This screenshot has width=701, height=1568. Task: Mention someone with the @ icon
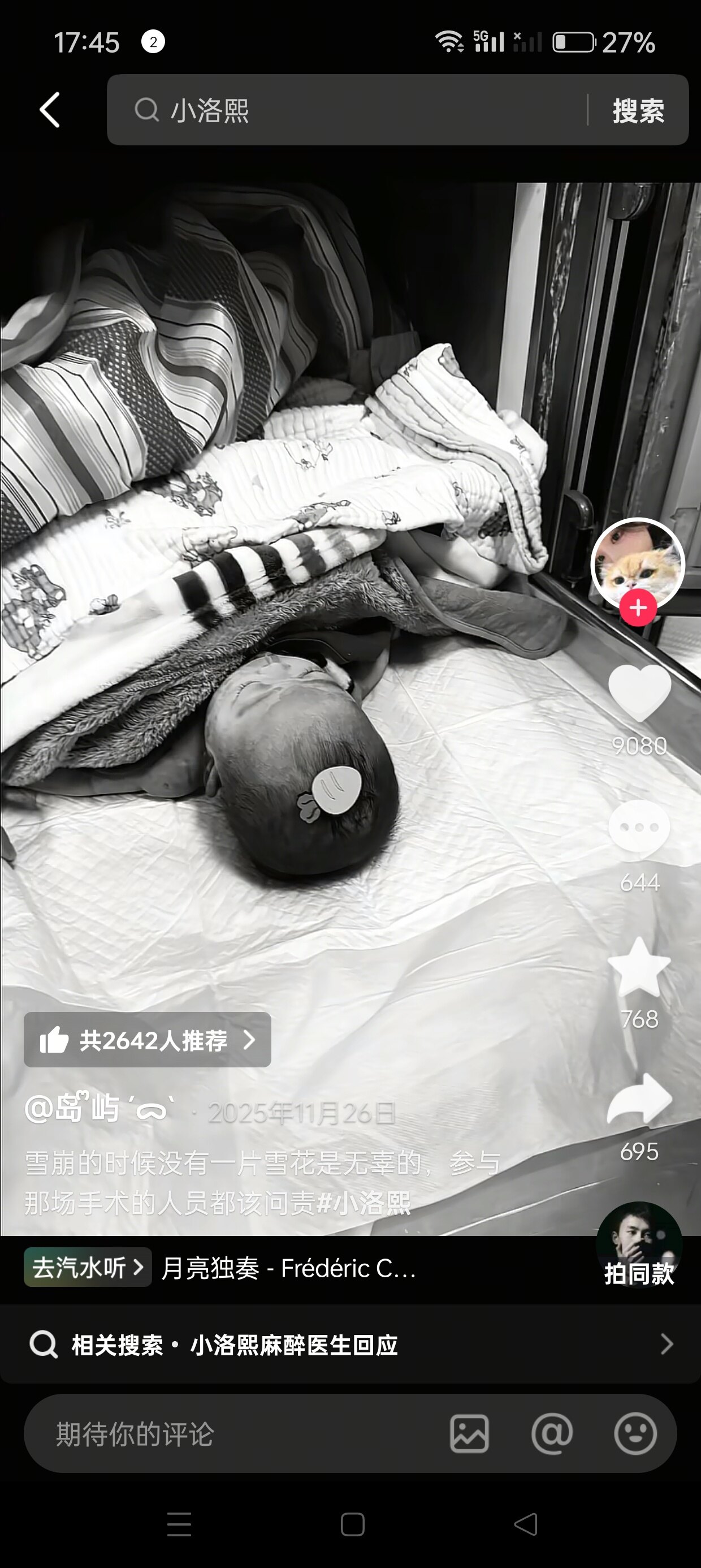[552, 1433]
